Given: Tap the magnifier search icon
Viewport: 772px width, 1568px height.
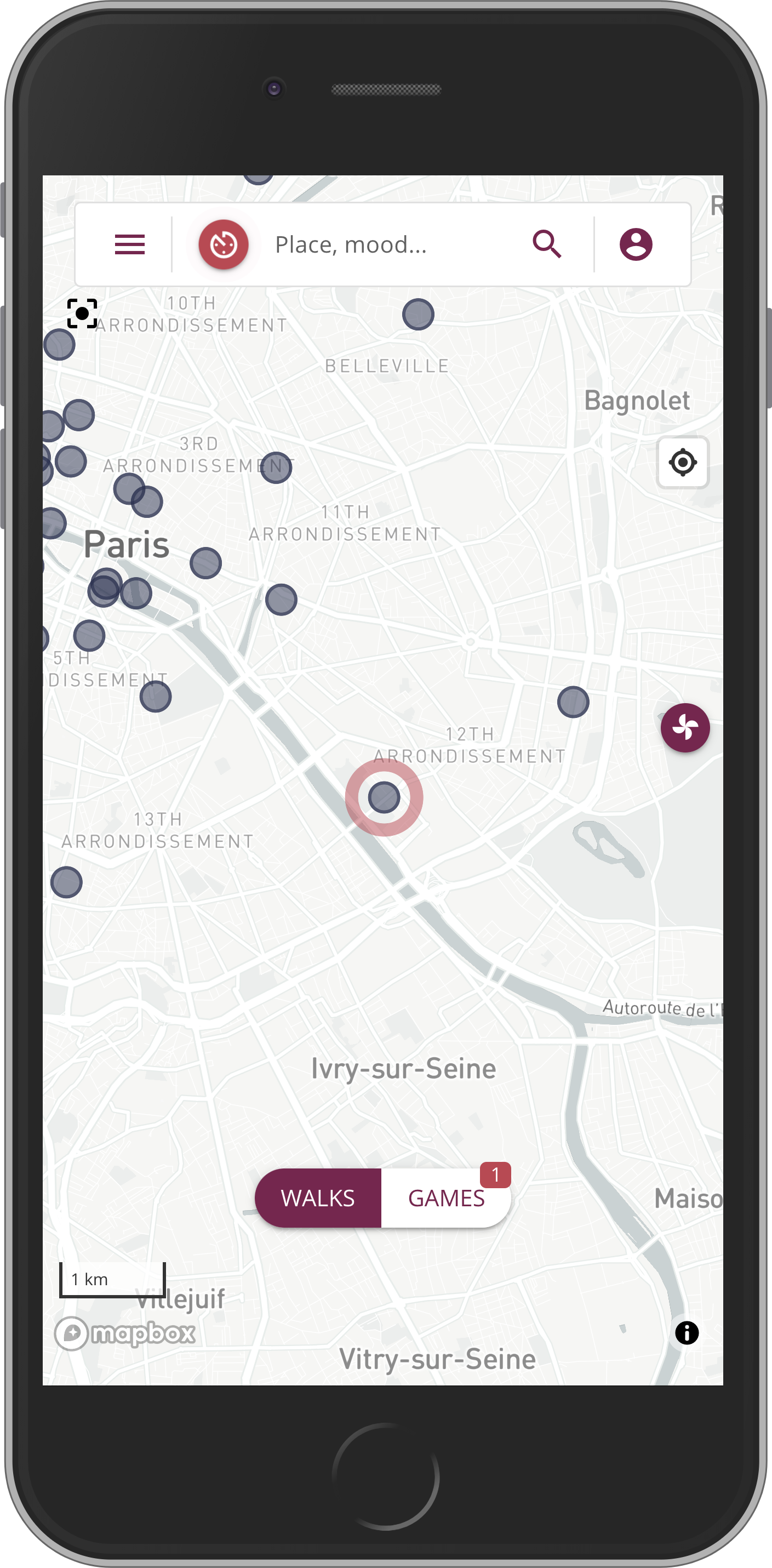Looking at the screenshot, I should (546, 244).
